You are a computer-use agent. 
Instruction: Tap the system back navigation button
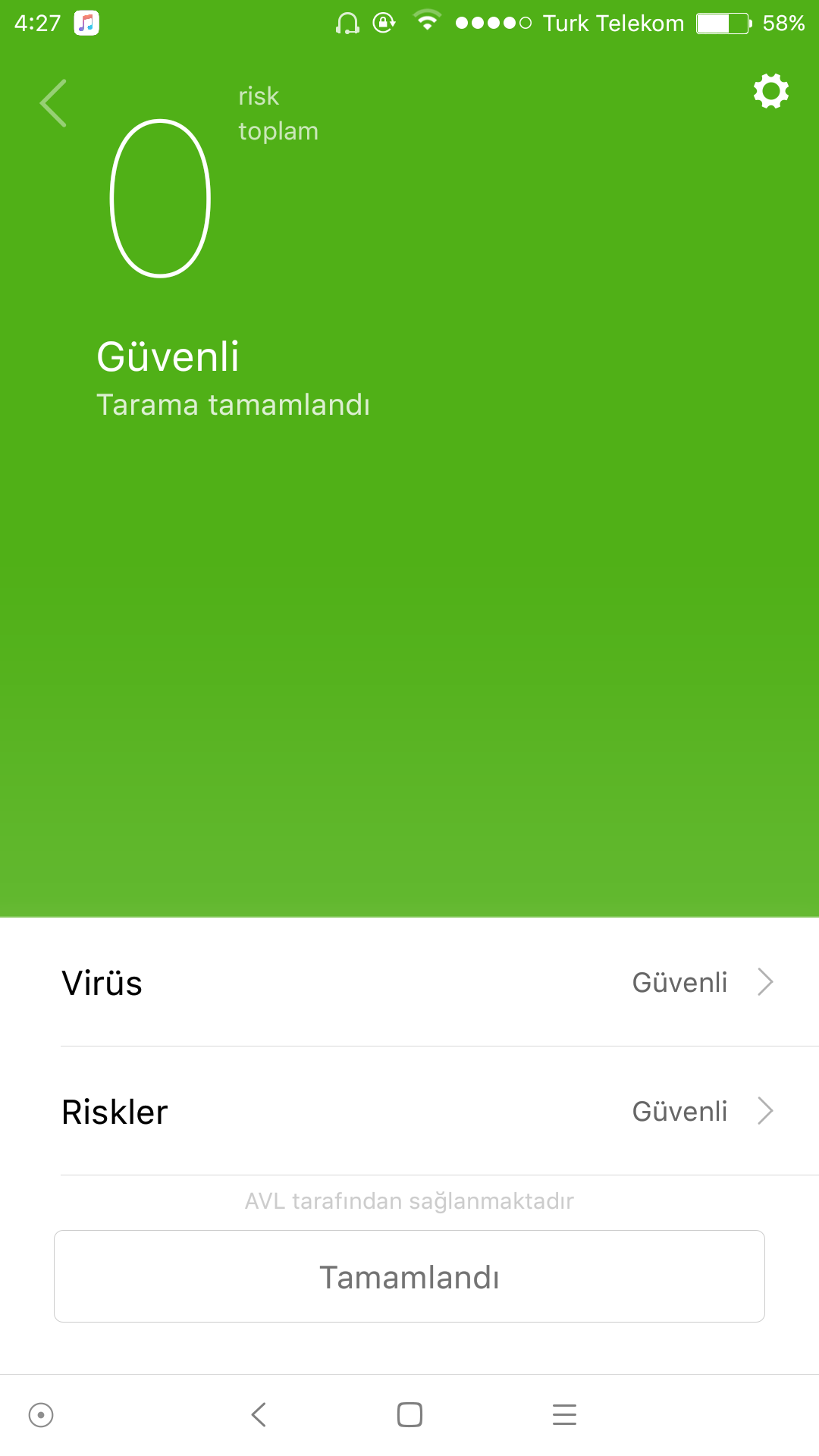[259, 1414]
